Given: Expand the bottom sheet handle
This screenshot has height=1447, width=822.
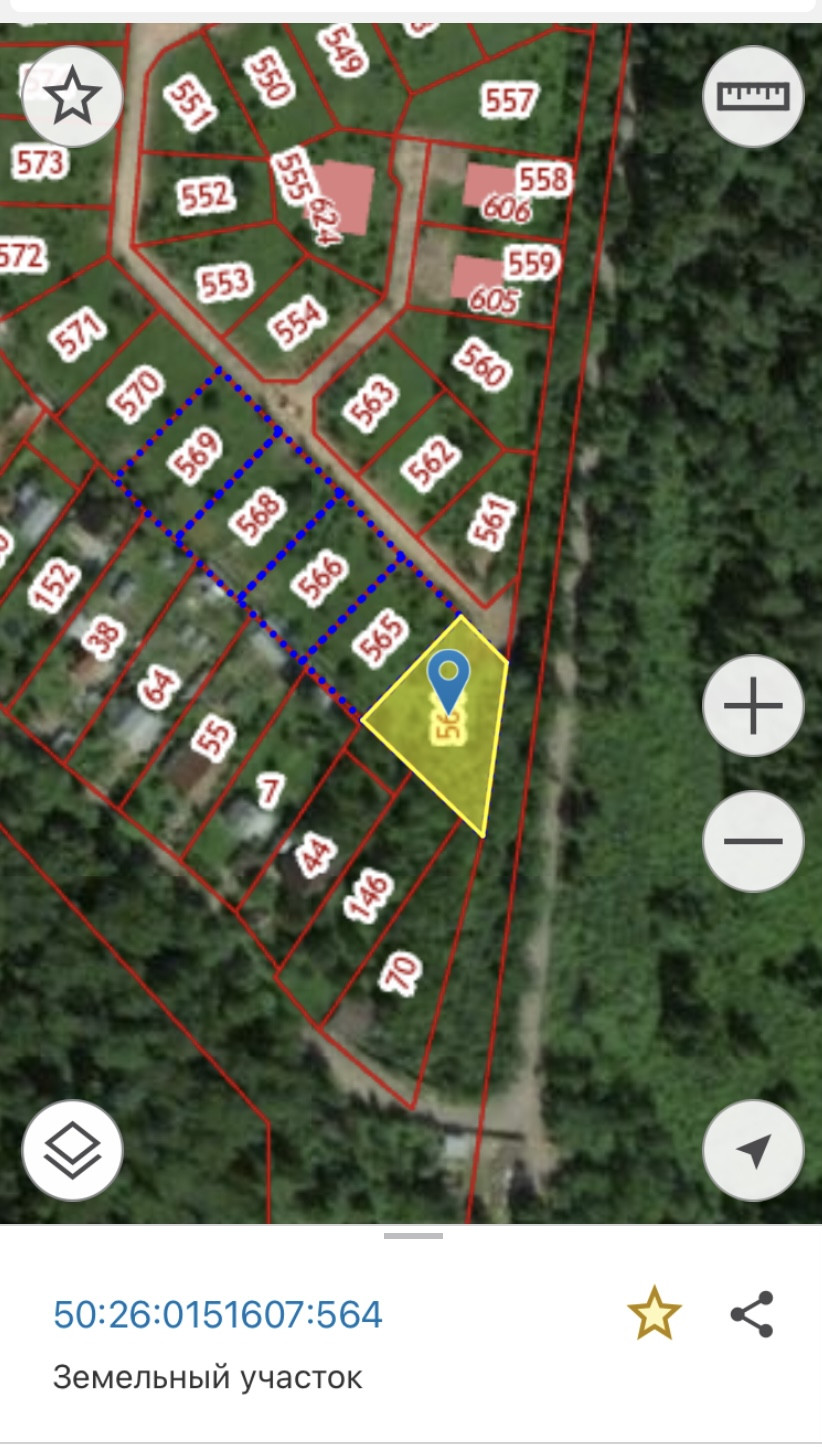Looking at the screenshot, I should point(413,1236).
